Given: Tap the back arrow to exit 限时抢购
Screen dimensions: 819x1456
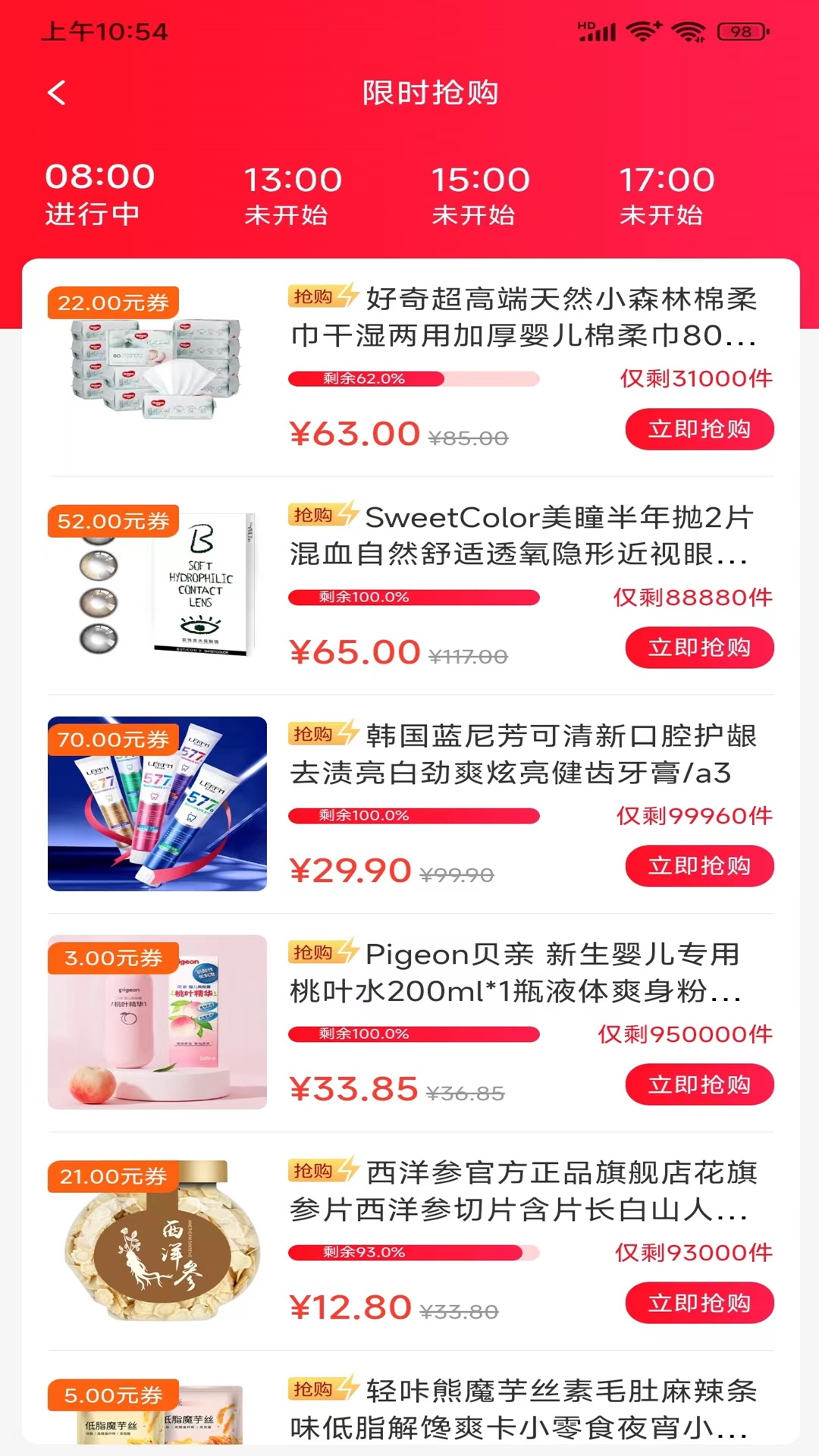Looking at the screenshot, I should tap(55, 93).
